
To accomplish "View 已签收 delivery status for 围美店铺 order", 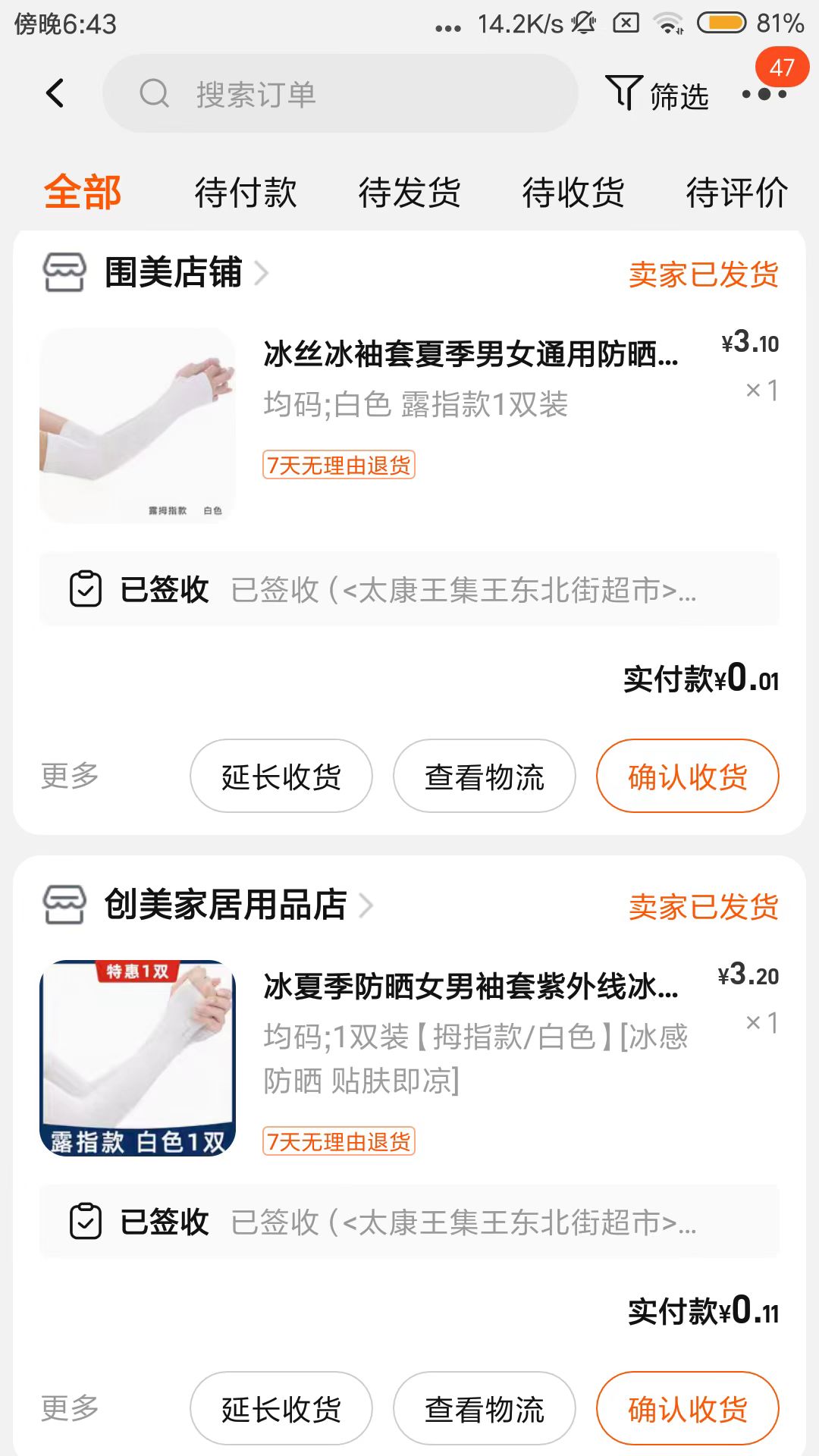I will coord(409,590).
